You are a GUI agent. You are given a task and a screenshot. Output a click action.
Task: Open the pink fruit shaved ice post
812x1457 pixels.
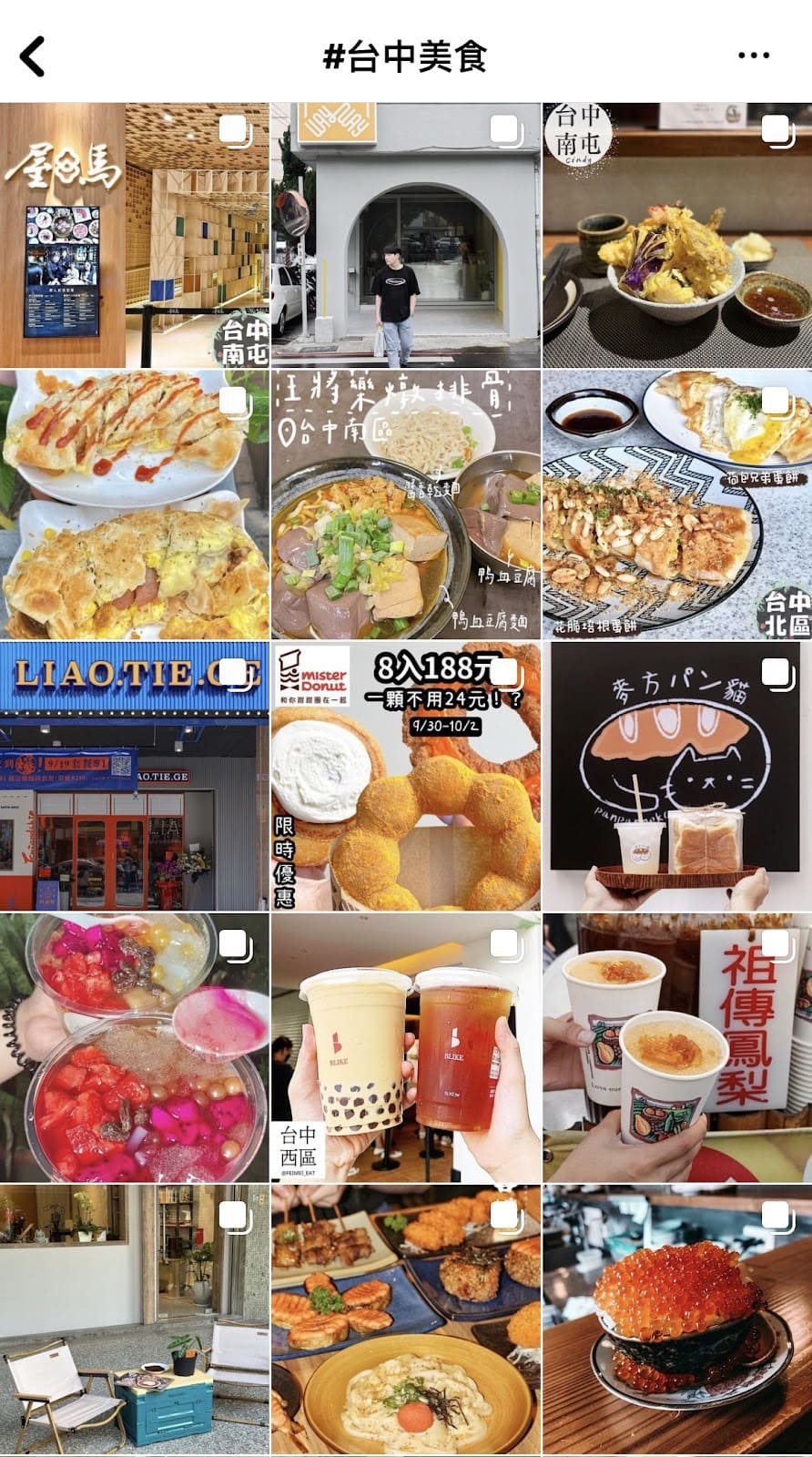(x=135, y=1047)
